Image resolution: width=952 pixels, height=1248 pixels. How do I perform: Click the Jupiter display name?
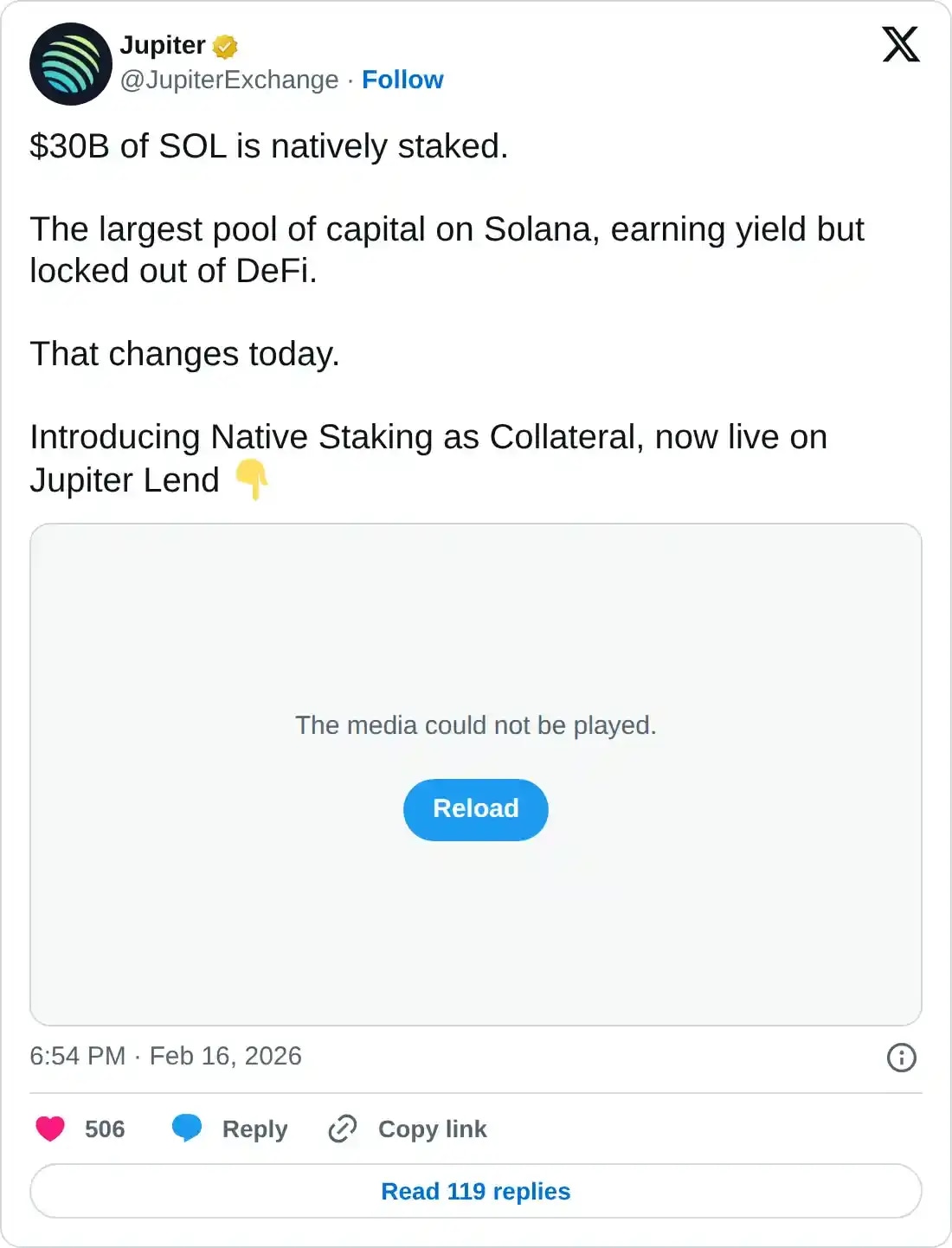161,46
